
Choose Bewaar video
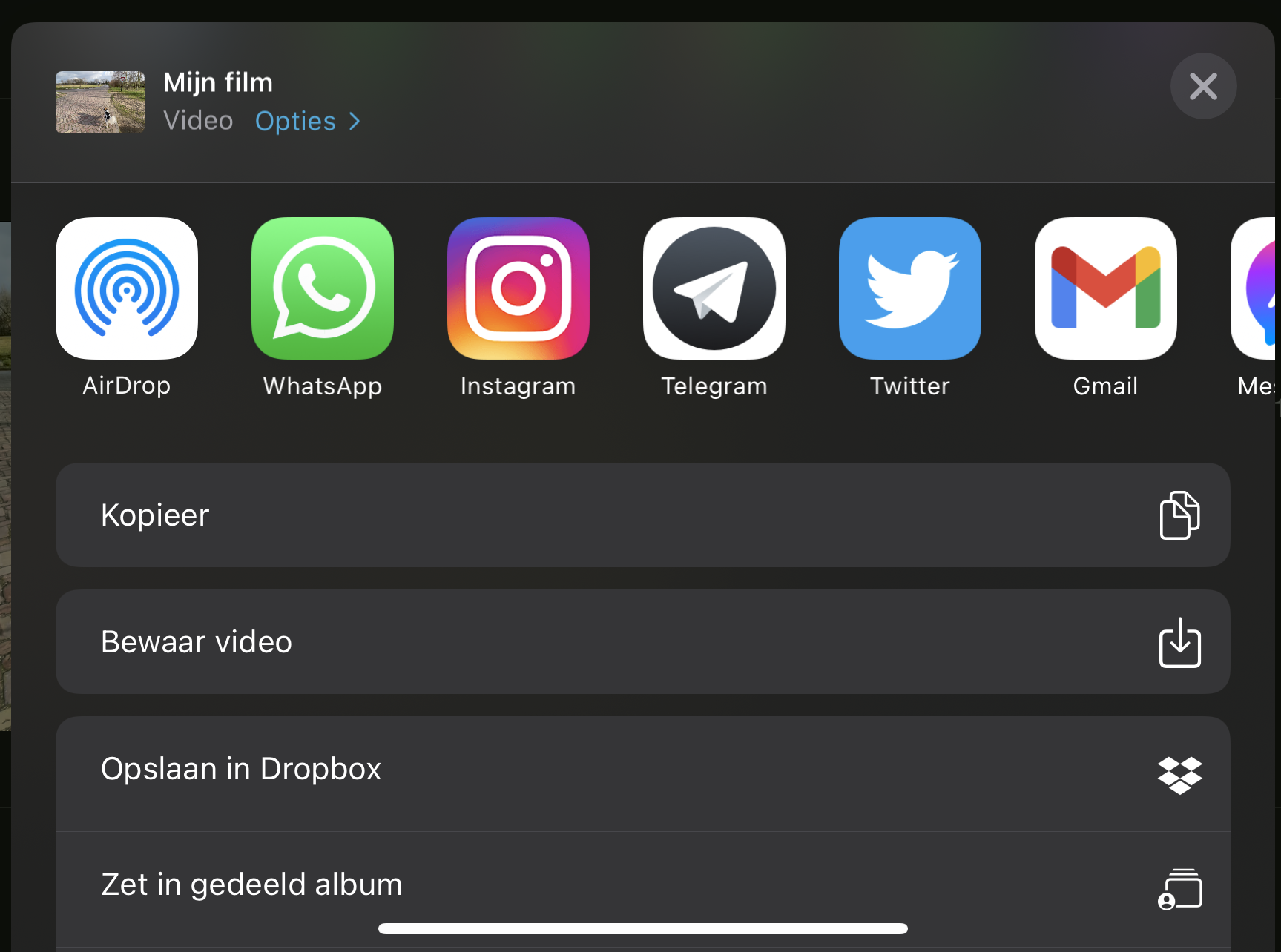pos(642,642)
